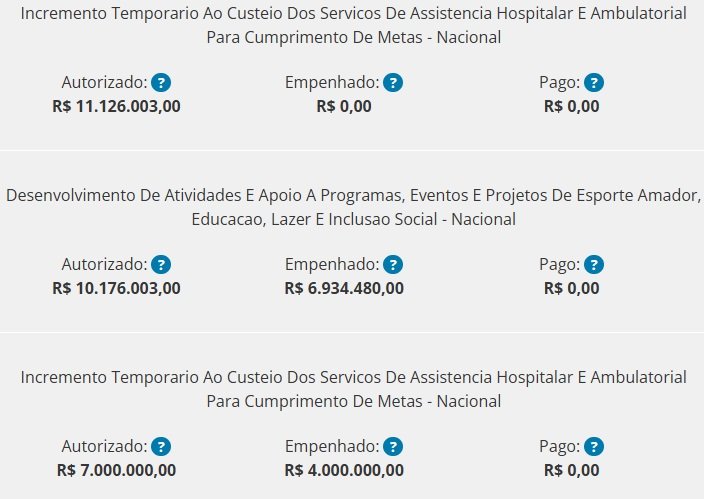This screenshot has height=499, width=704.
Task: Open Autorizado help icon above R$ 10.176.003,00
Action: coord(161,265)
